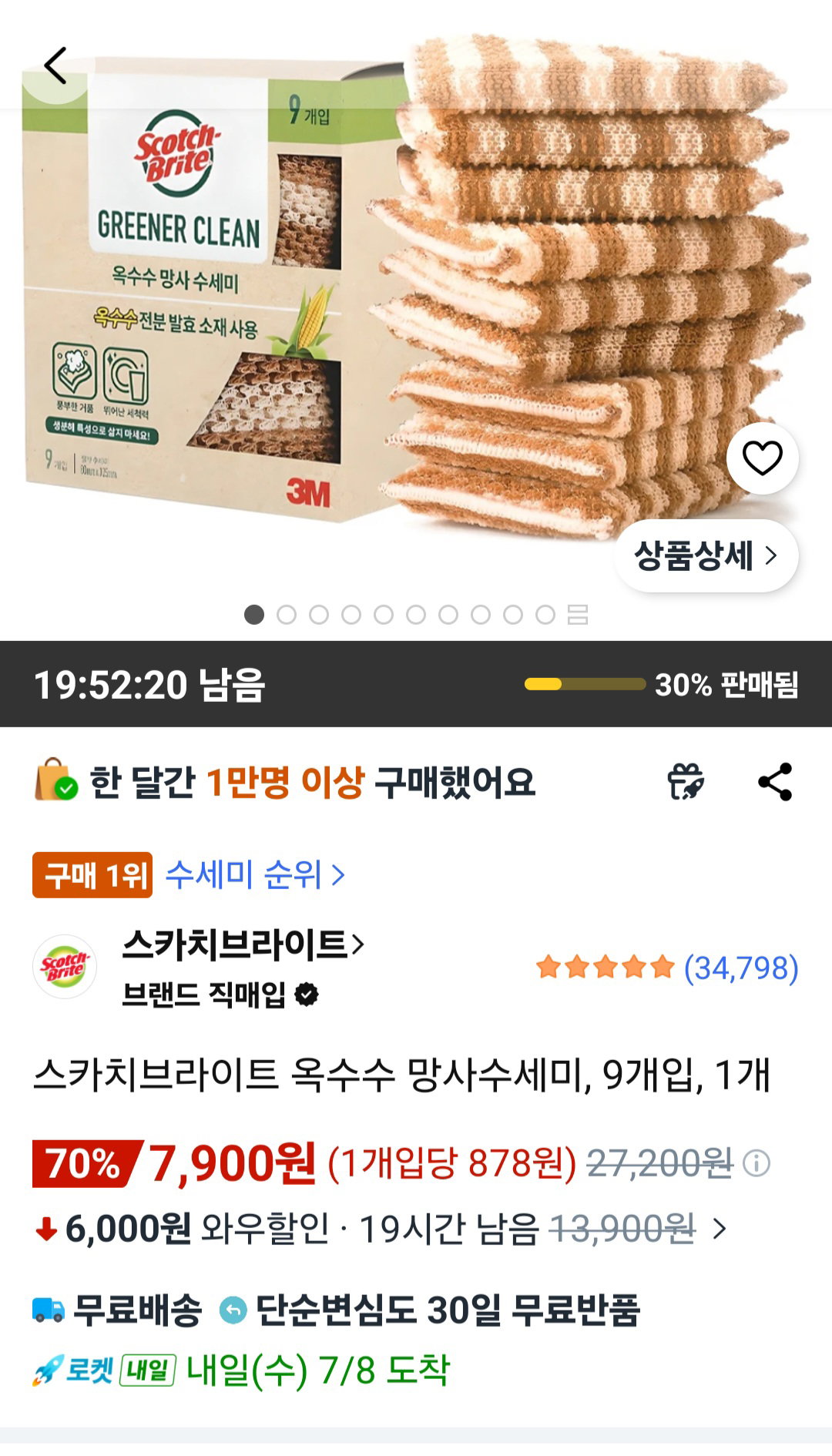Open the 스카치브라이트 brand page
Screen dimensions: 832x1456
[243, 945]
